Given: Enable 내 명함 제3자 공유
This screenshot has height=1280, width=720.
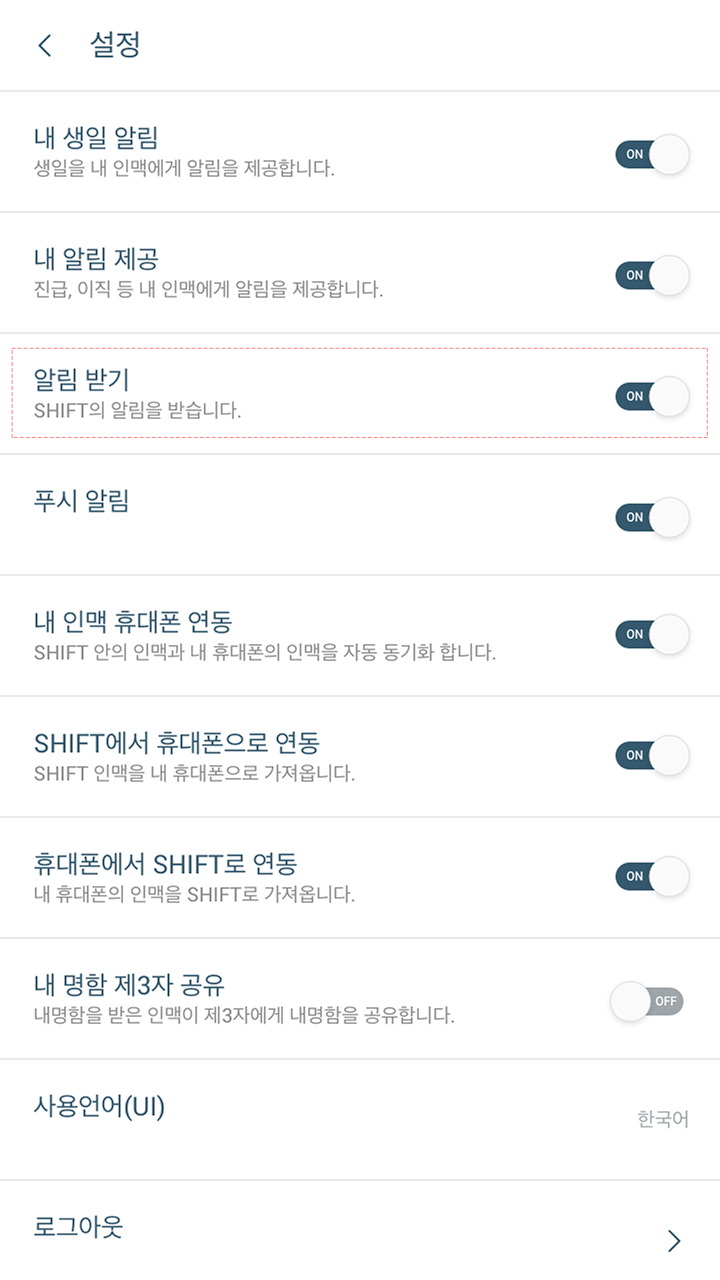Looking at the screenshot, I should click(x=648, y=1001).
